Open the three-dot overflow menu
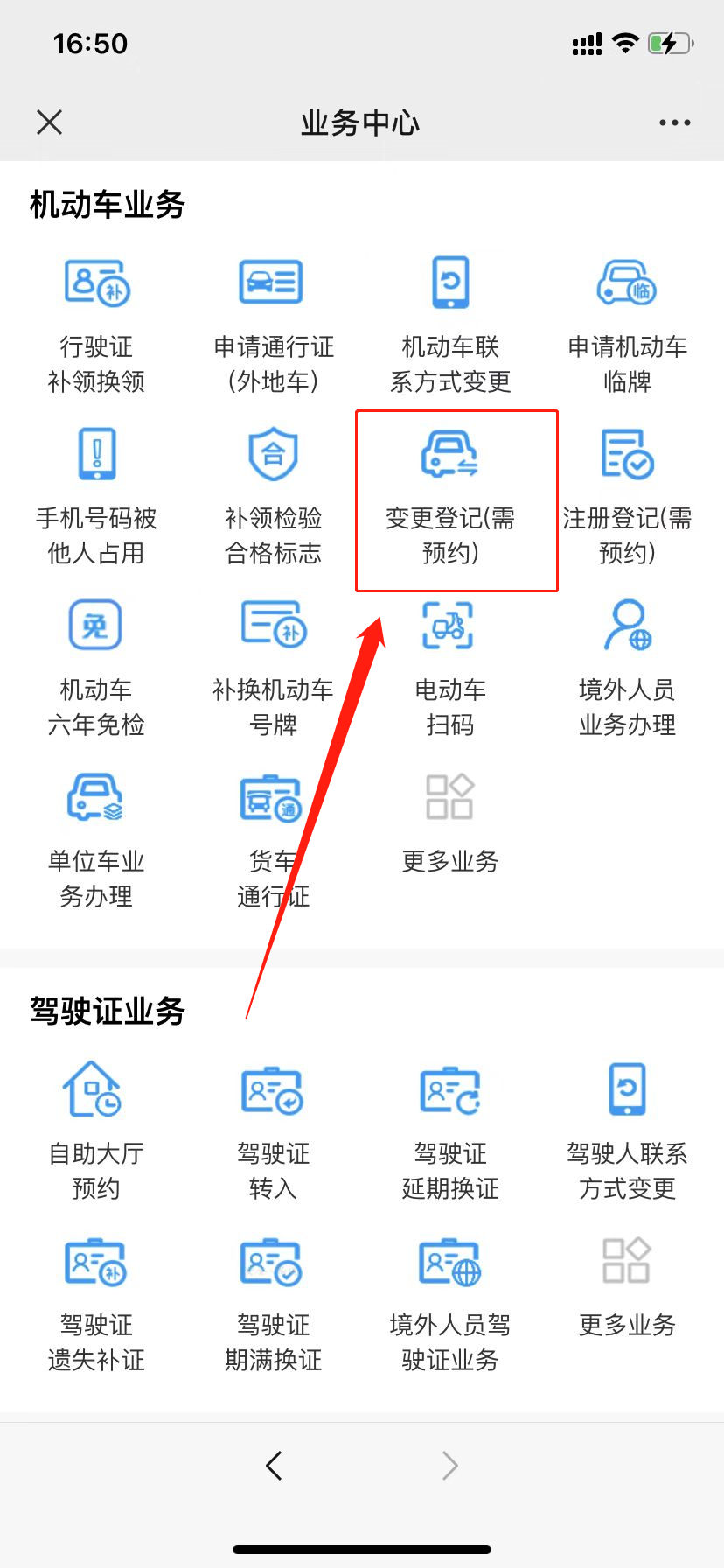This screenshot has height=1568, width=724. pos(674,122)
